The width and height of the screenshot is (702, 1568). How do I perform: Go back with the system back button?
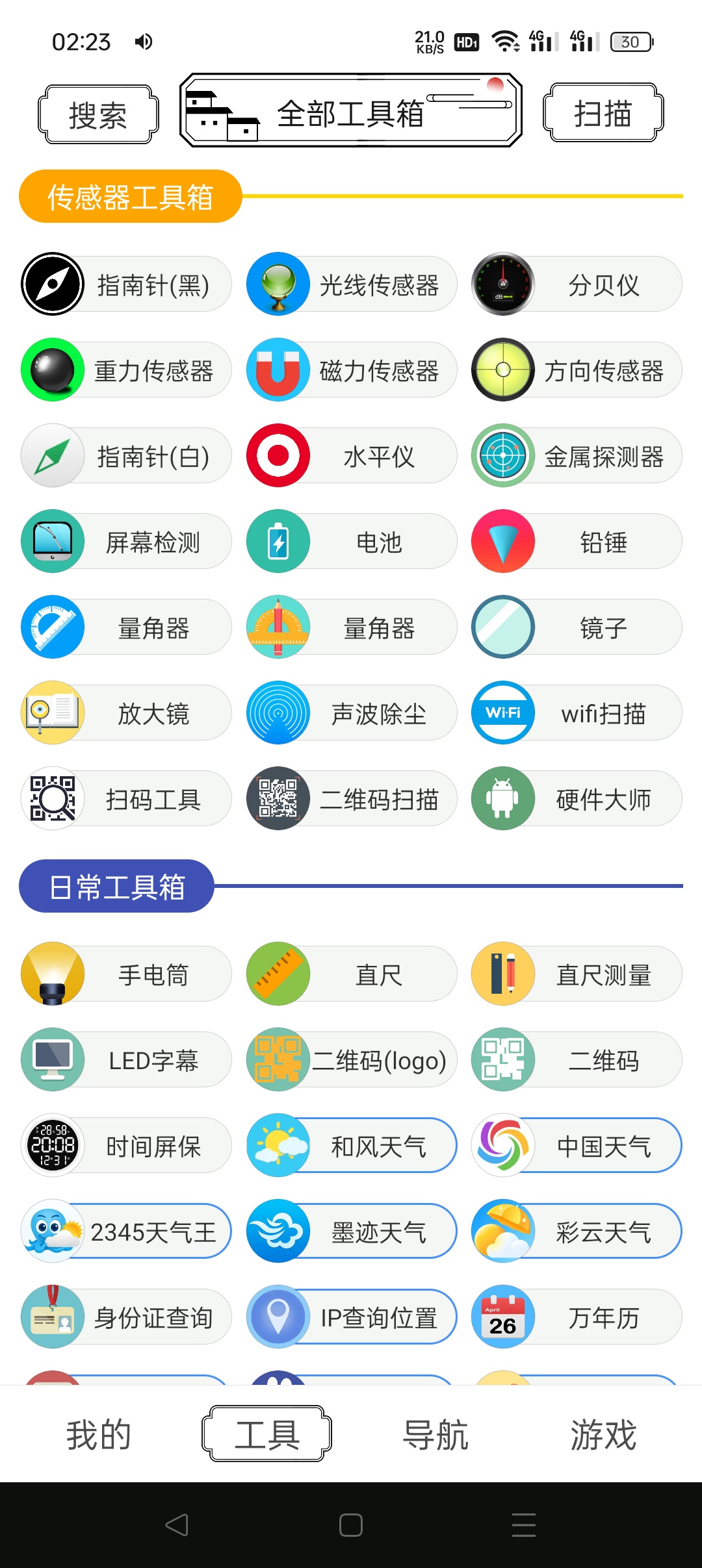pos(177,1524)
